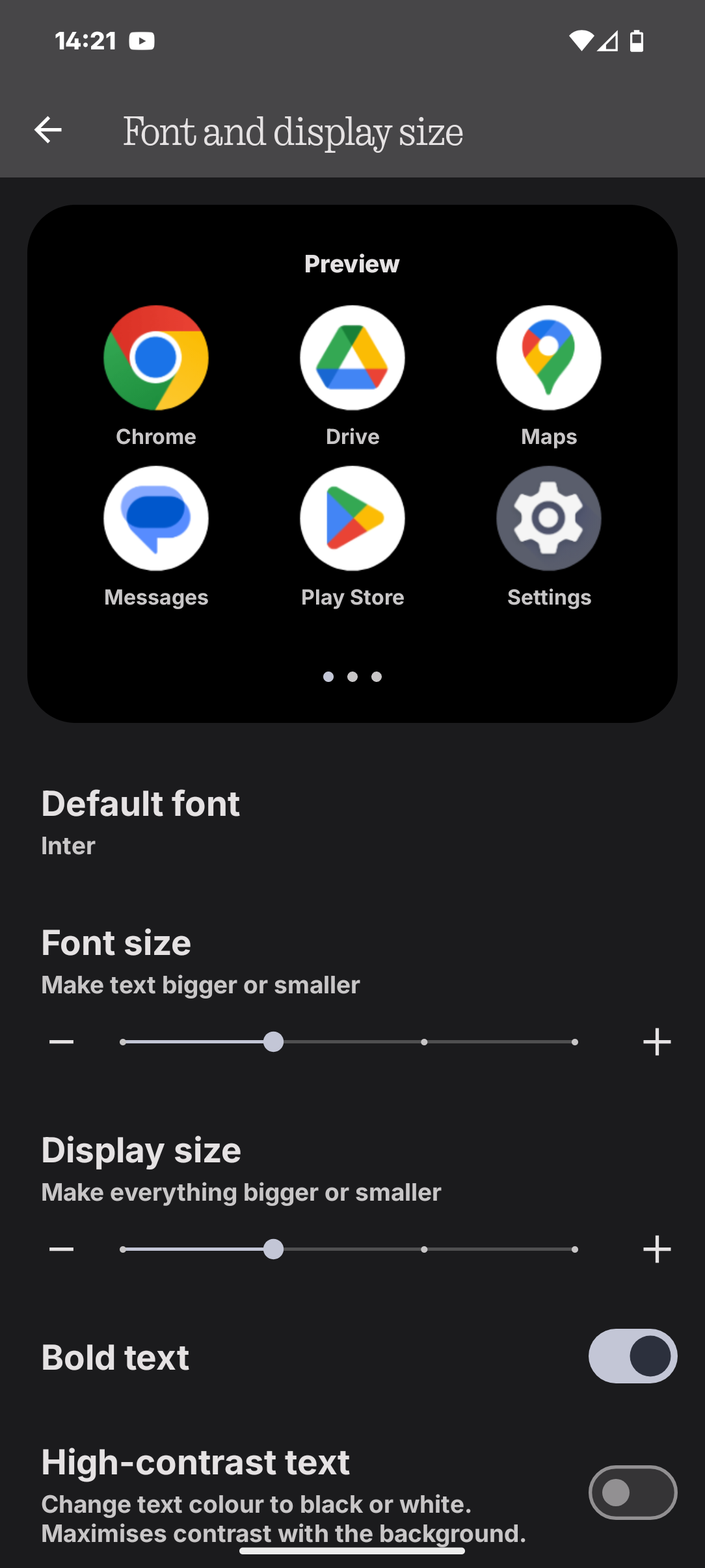Image resolution: width=705 pixels, height=1568 pixels.
Task: Increase display size with plus button
Action: pos(657,1249)
